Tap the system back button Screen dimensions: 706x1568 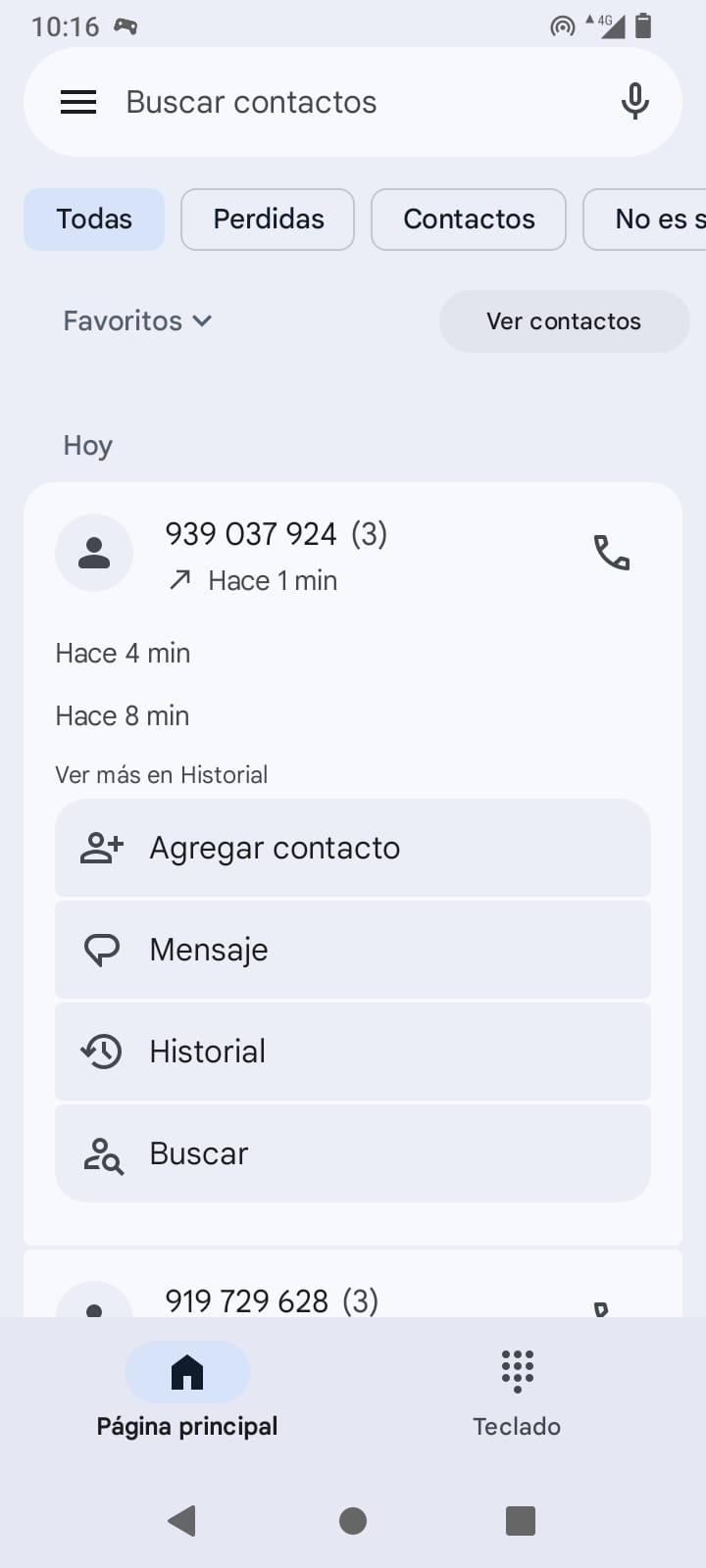pyautogui.click(x=182, y=1521)
